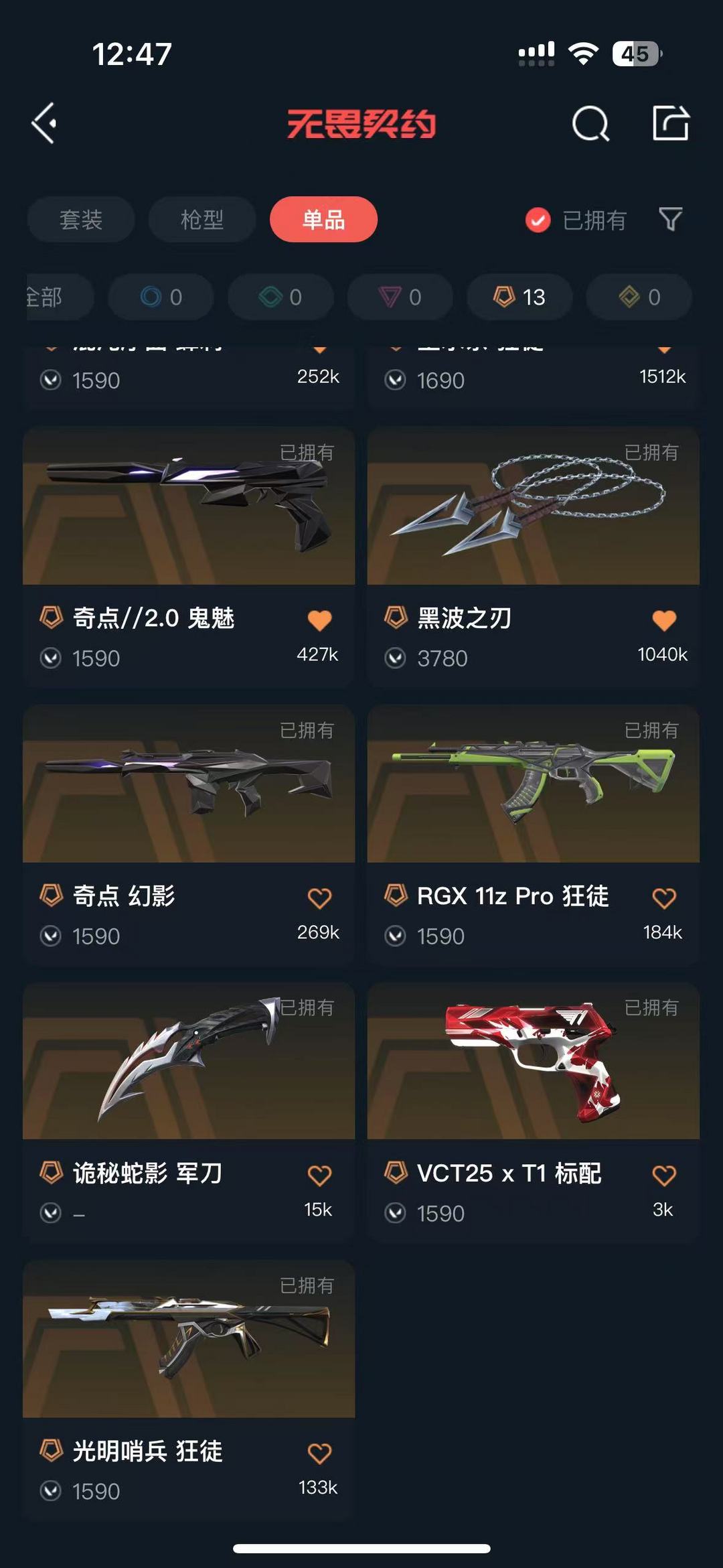Select the blue circle tier chip

point(161,297)
